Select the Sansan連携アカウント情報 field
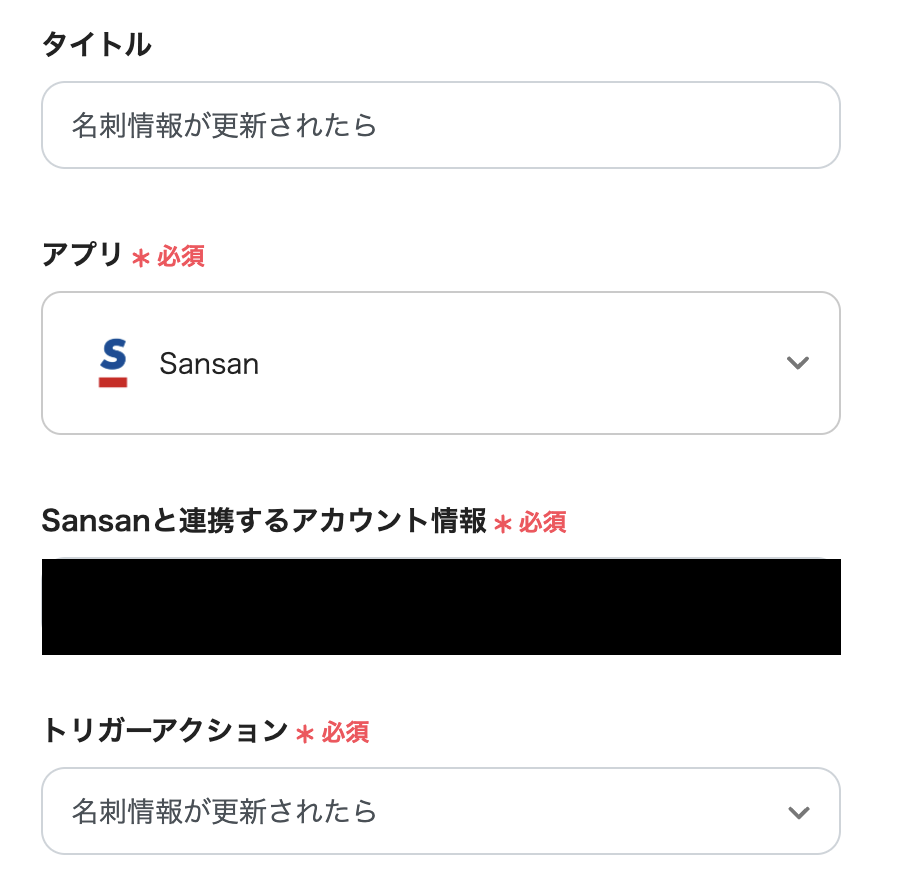Viewport: 908px width, 892px height. pos(440,606)
